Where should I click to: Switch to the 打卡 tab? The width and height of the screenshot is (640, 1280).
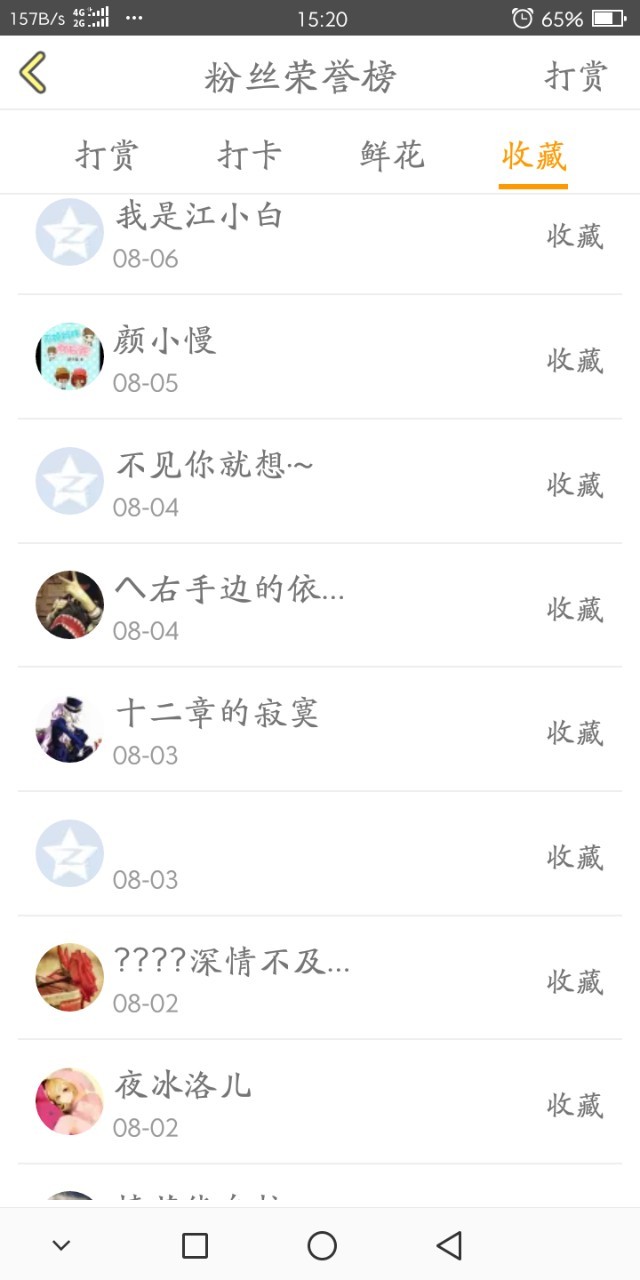coord(249,156)
